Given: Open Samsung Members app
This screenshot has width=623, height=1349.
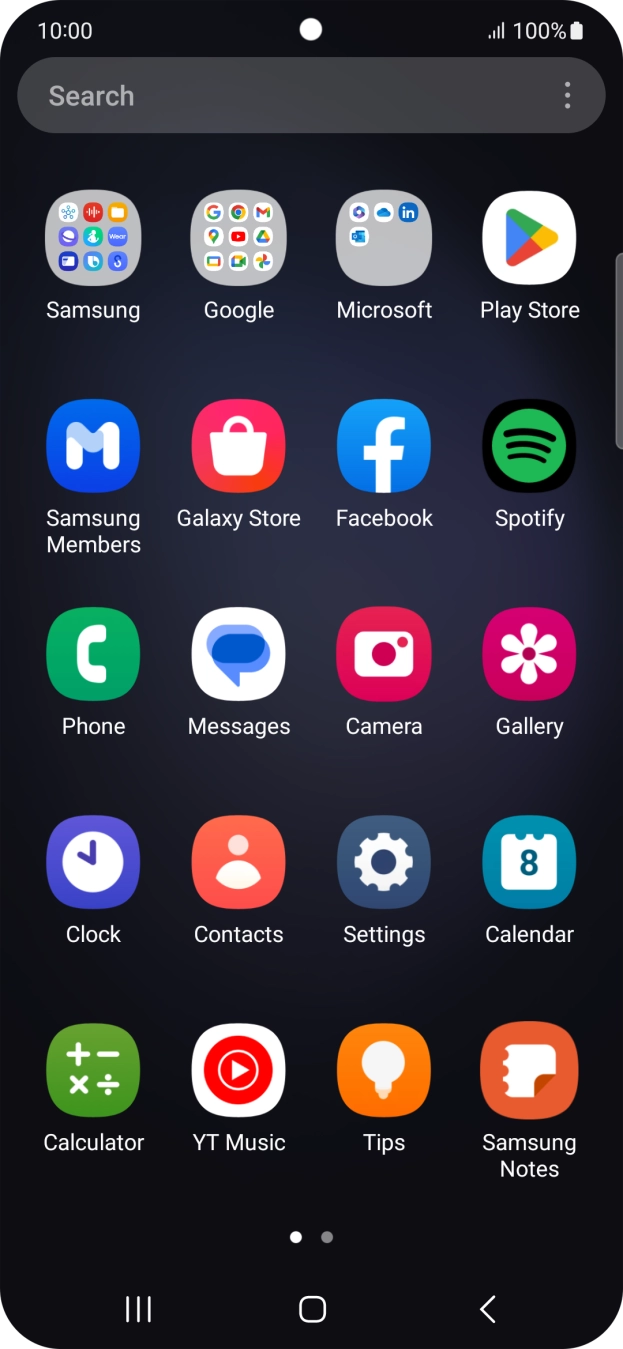Looking at the screenshot, I should pyautogui.click(x=93, y=446).
